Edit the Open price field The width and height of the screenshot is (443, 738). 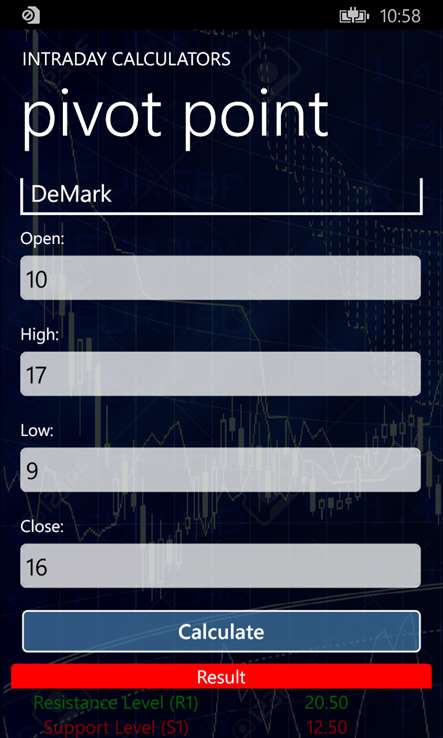220,278
